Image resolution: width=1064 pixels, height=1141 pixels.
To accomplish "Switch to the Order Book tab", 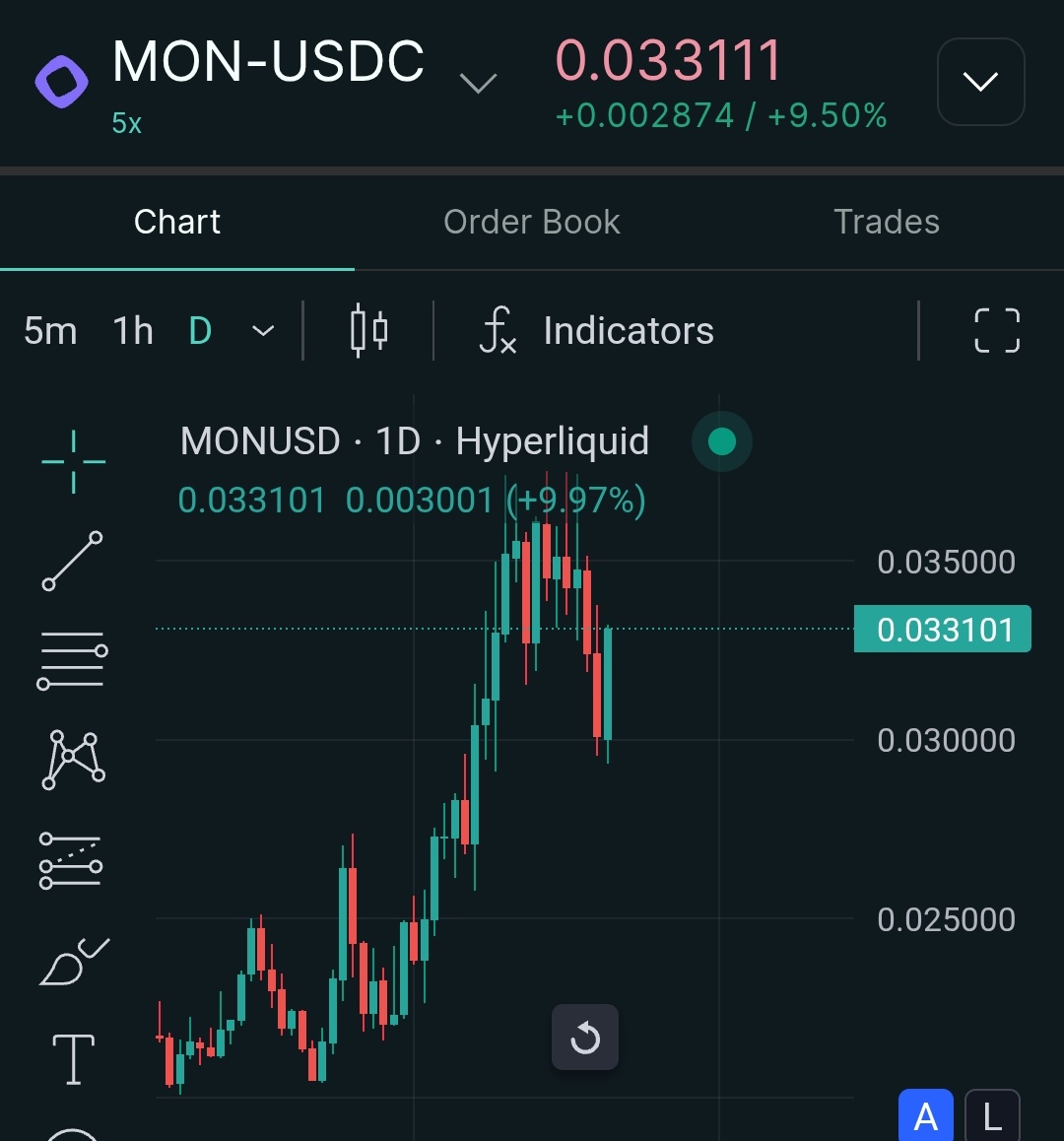I will (532, 223).
